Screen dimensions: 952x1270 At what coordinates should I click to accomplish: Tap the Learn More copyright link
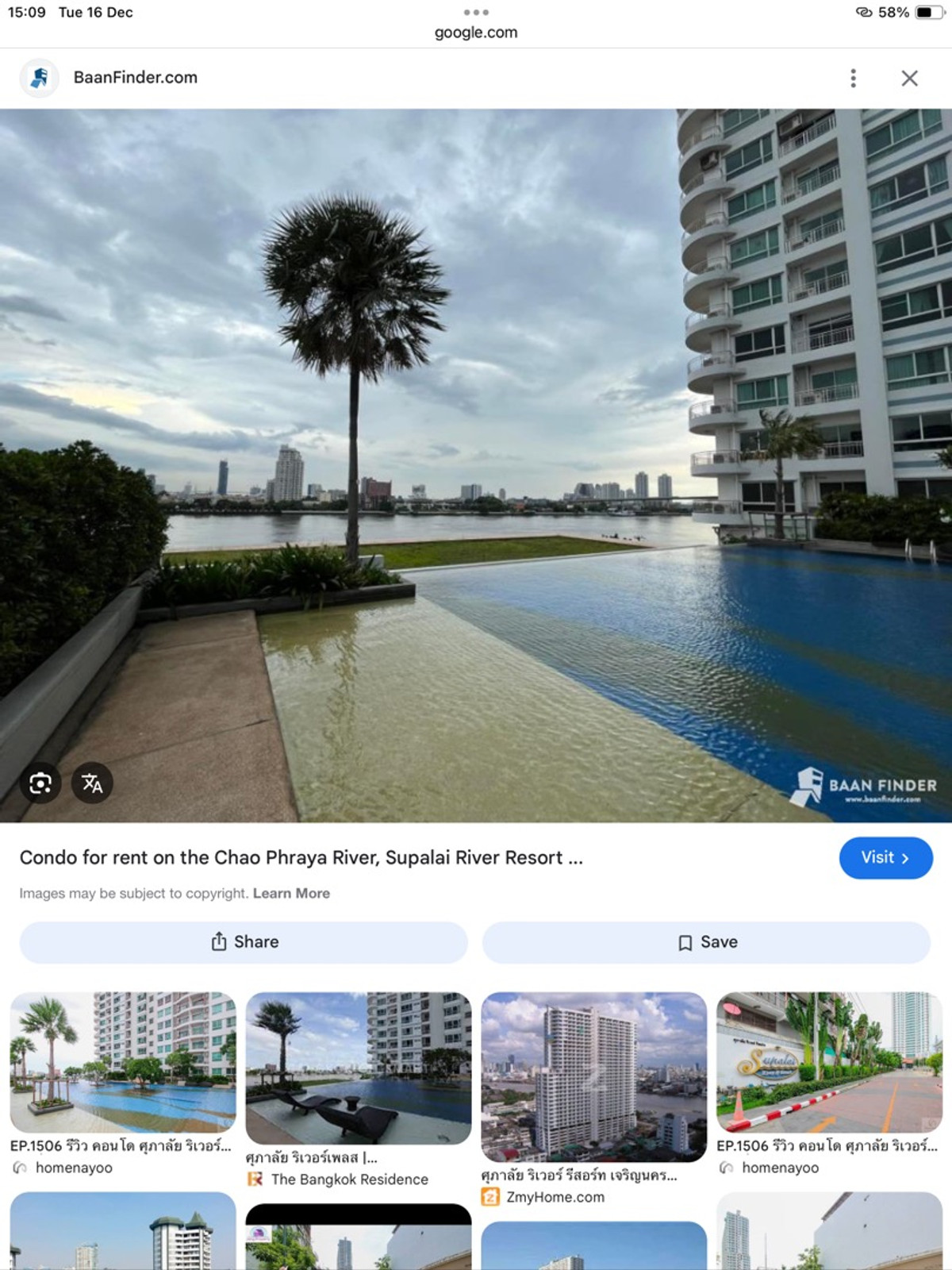[x=291, y=893]
